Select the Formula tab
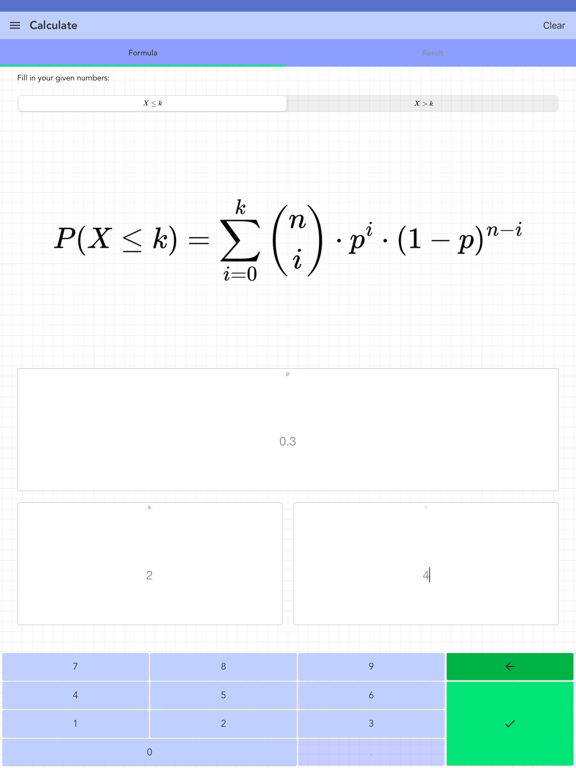This screenshot has width=576, height=768. tap(143, 53)
